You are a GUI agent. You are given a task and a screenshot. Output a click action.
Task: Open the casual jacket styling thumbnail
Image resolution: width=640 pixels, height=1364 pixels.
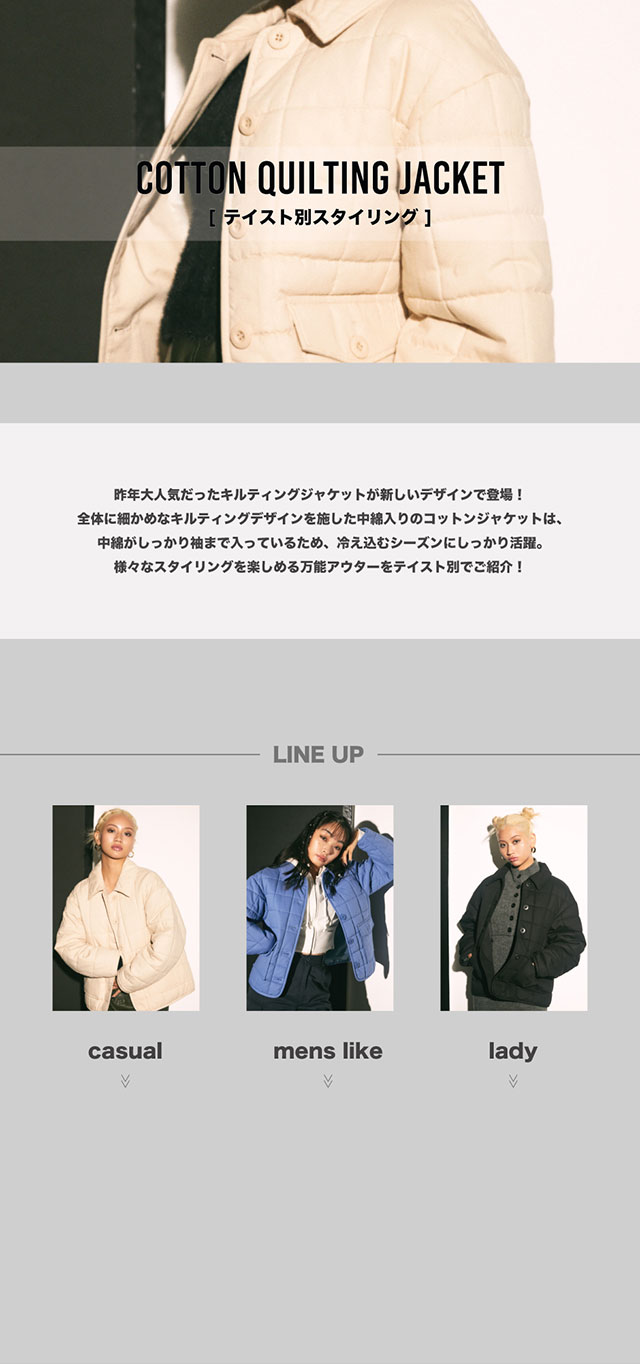[x=126, y=908]
